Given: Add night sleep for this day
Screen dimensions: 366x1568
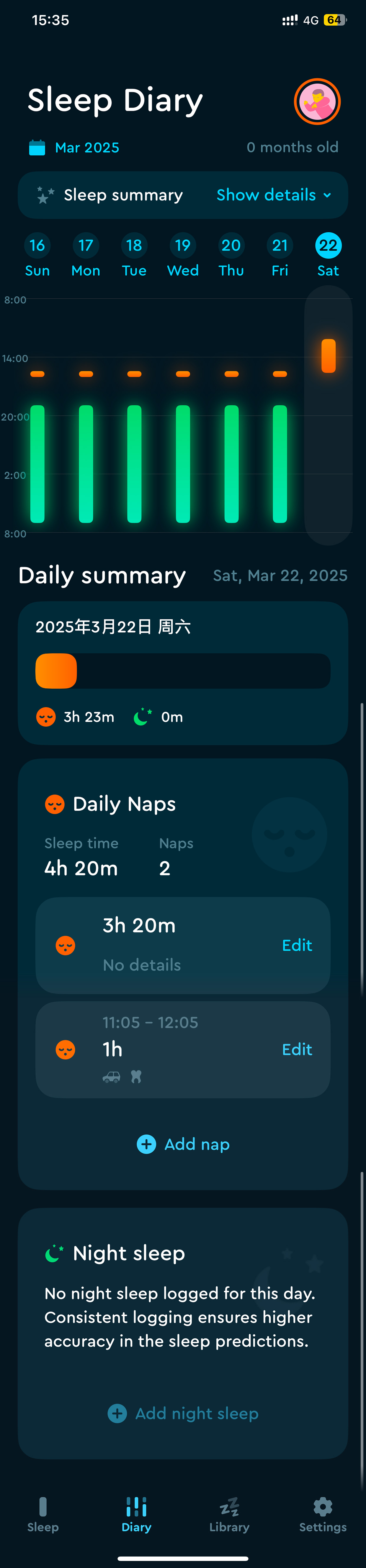Looking at the screenshot, I should point(183,1414).
